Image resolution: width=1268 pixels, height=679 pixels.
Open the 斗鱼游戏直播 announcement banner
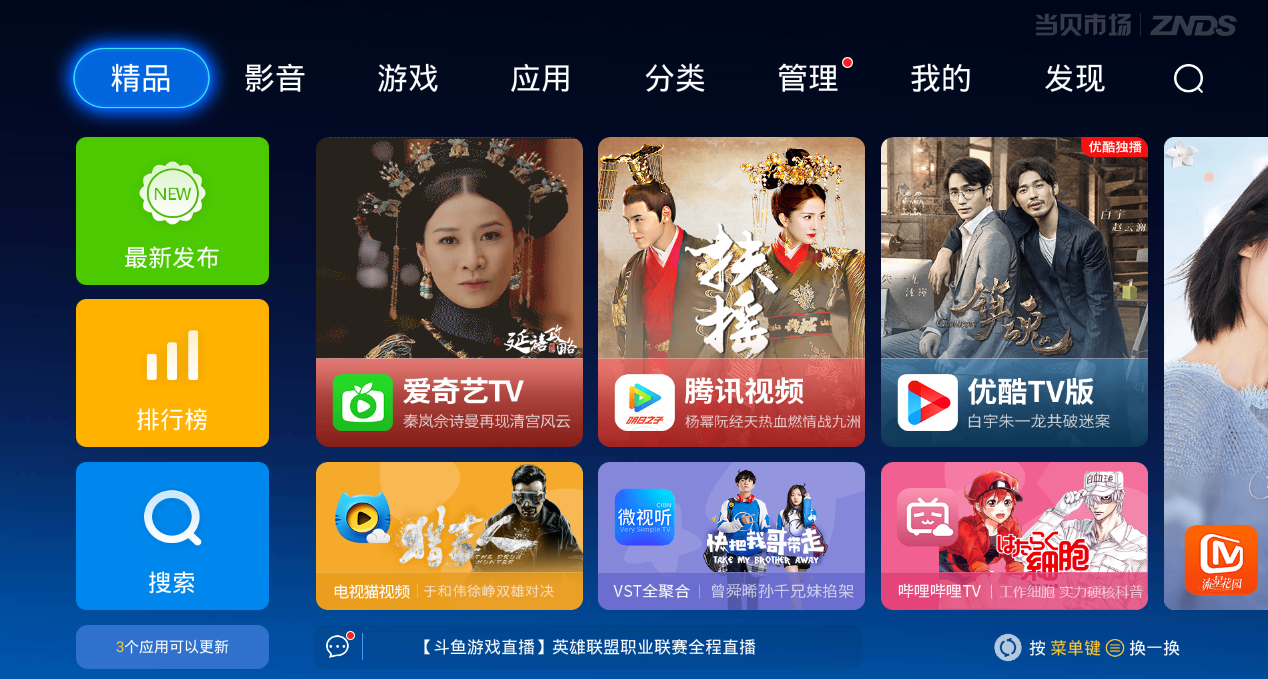pyautogui.click(x=588, y=647)
